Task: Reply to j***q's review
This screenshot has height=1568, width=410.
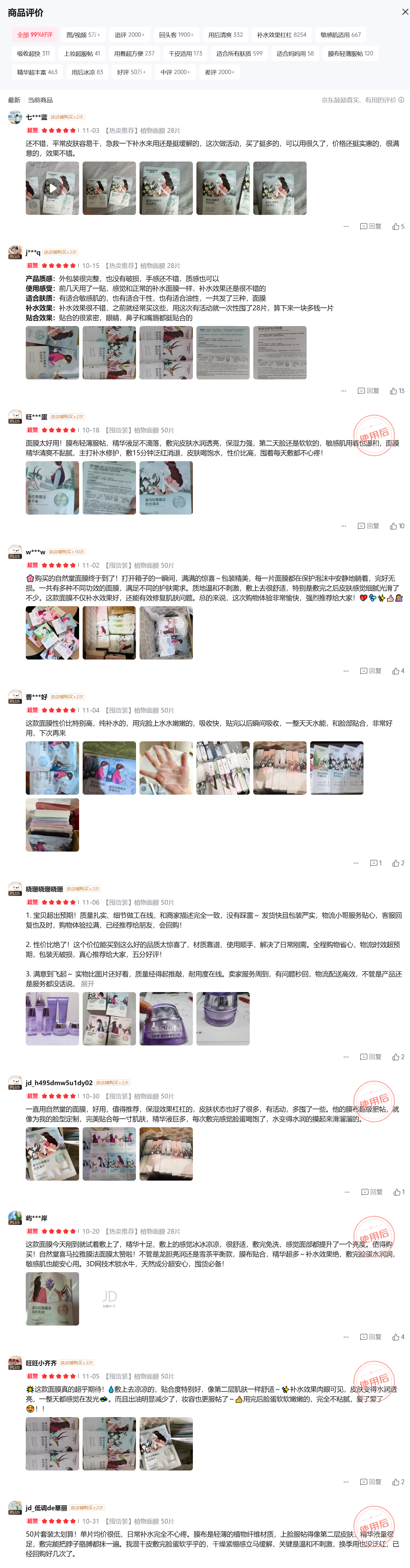Action: 369,391
